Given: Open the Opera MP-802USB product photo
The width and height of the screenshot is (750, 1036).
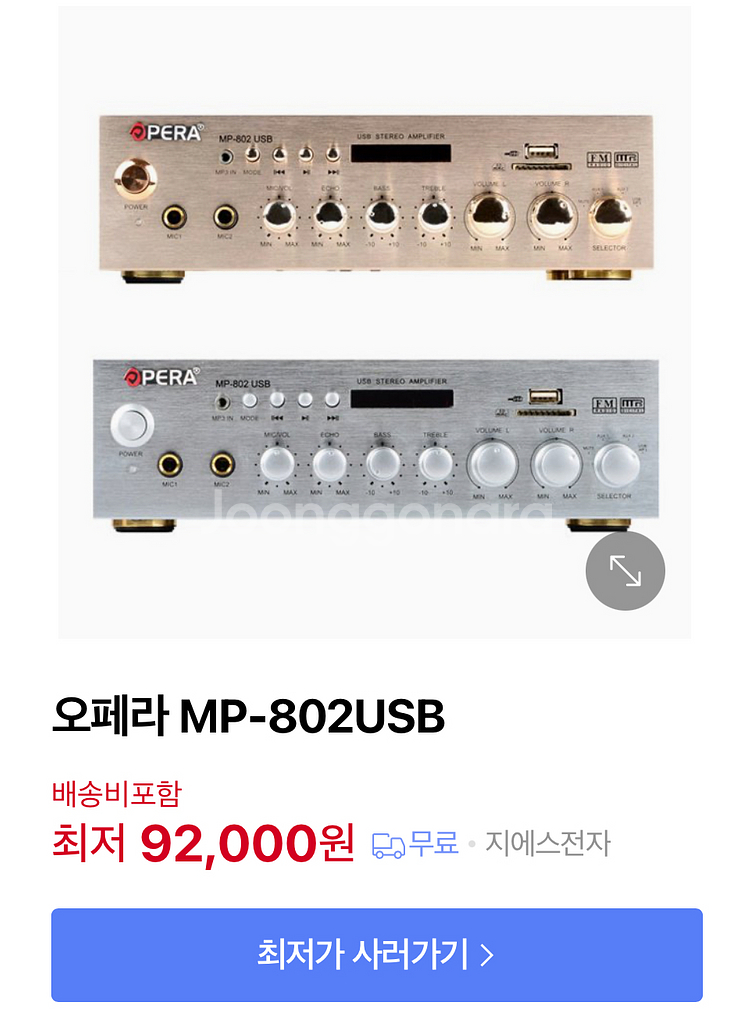Looking at the screenshot, I should pyautogui.click(x=374, y=320).
